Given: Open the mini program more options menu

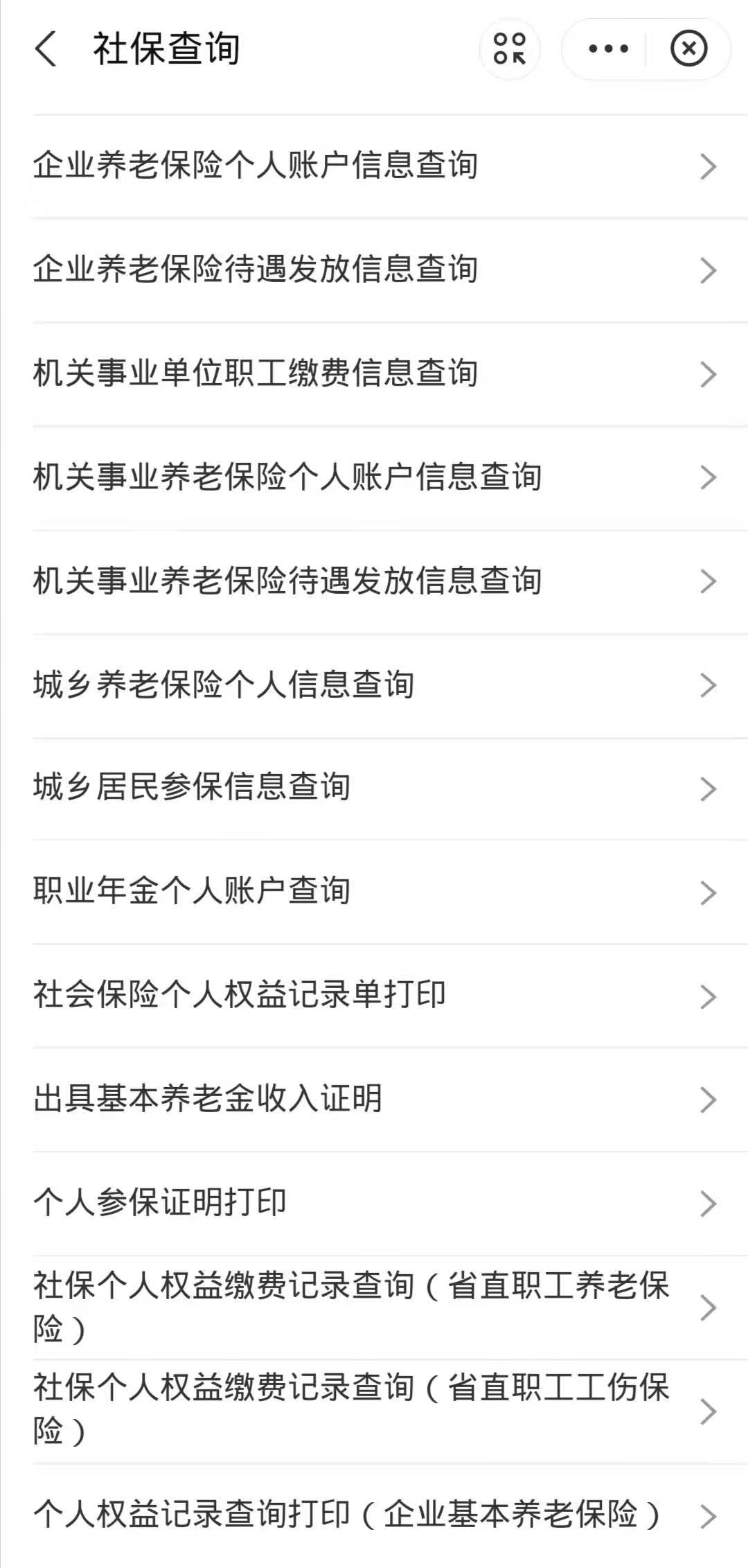Looking at the screenshot, I should 607,49.
